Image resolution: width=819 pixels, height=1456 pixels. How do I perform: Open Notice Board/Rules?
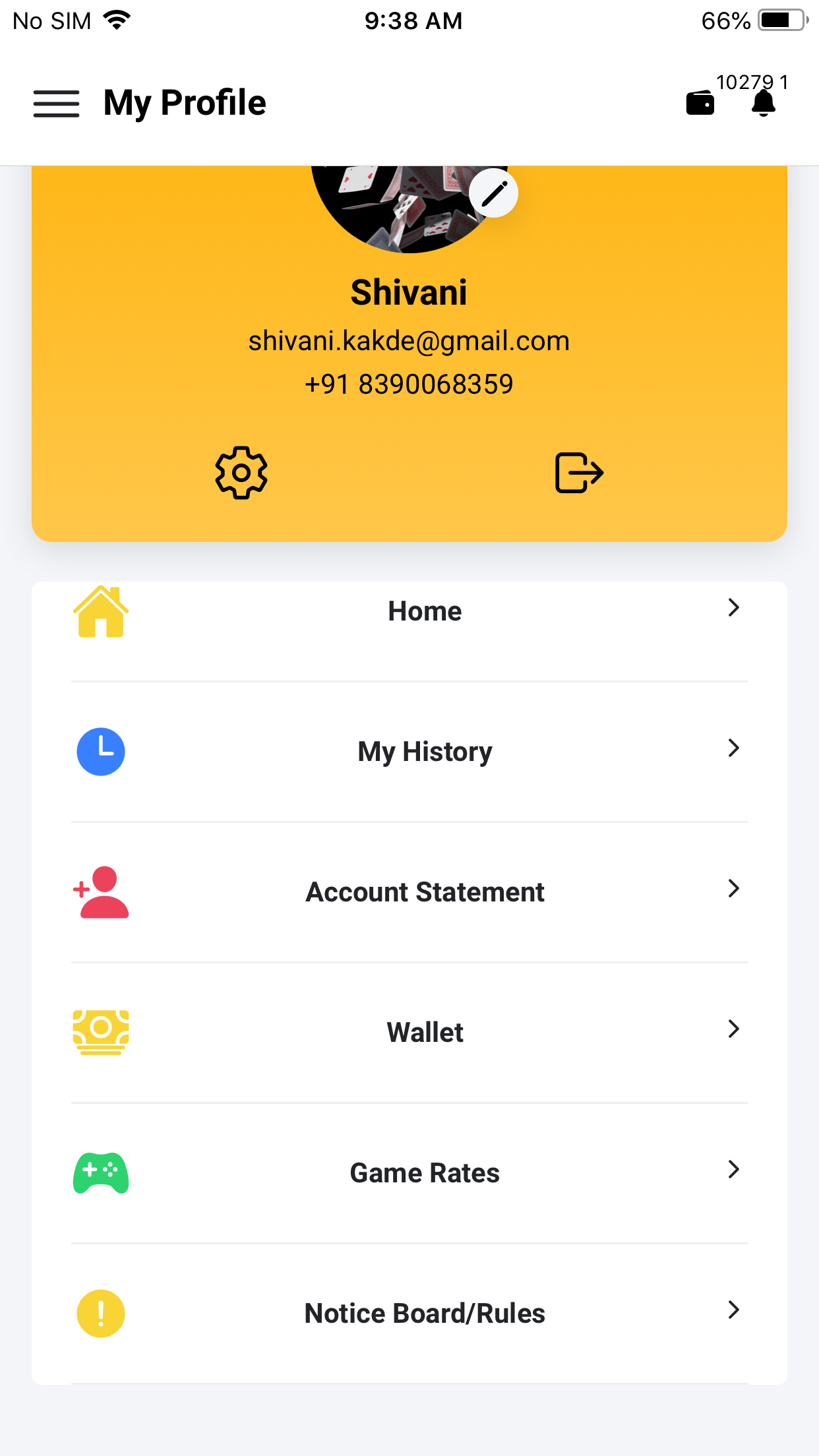pyautogui.click(x=409, y=1314)
